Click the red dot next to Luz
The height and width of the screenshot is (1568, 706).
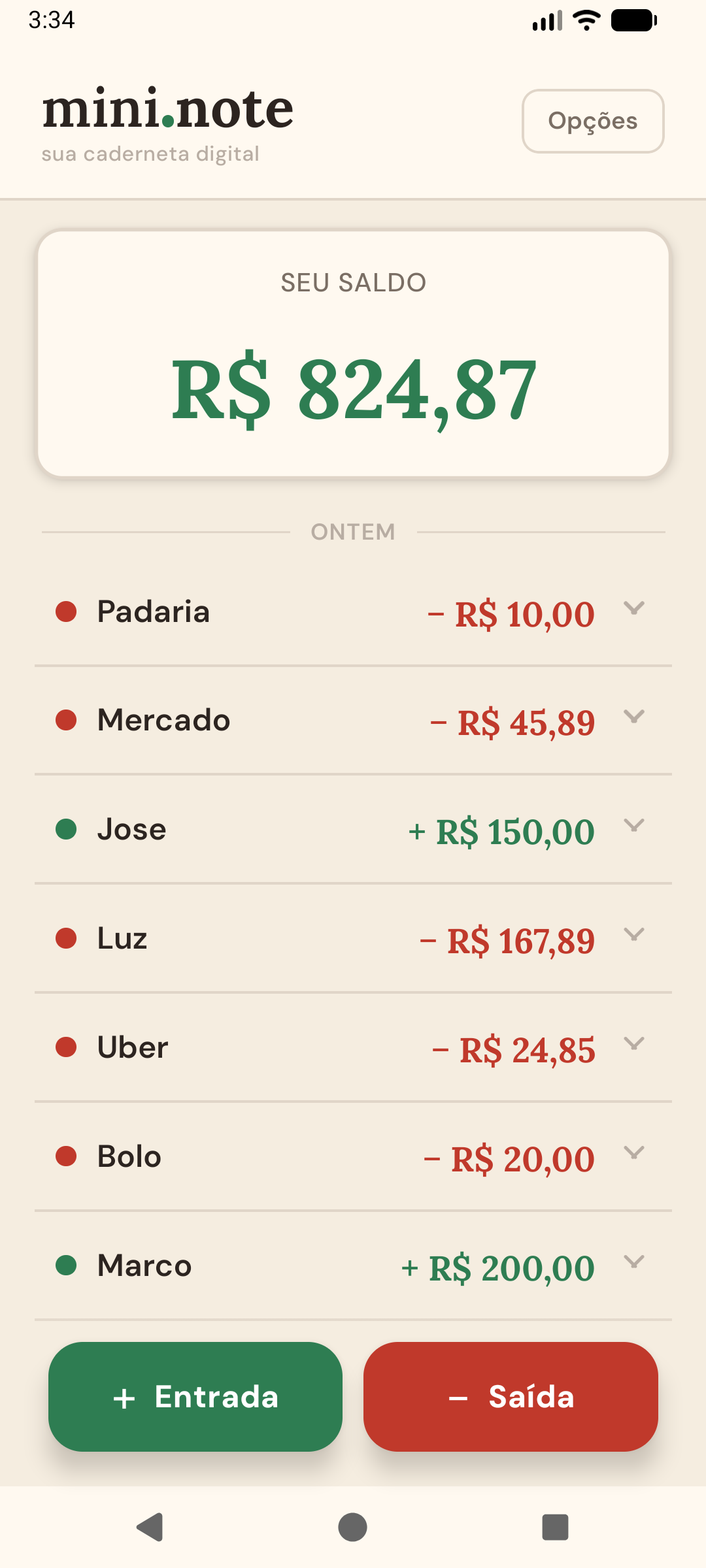coord(65,938)
